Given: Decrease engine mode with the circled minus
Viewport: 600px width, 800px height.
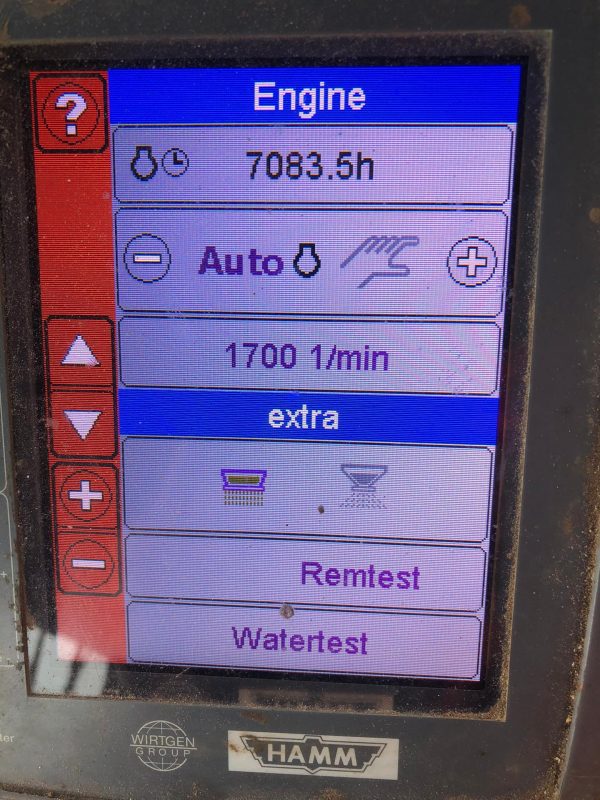Looking at the screenshot, I should (x=148, y=262).
